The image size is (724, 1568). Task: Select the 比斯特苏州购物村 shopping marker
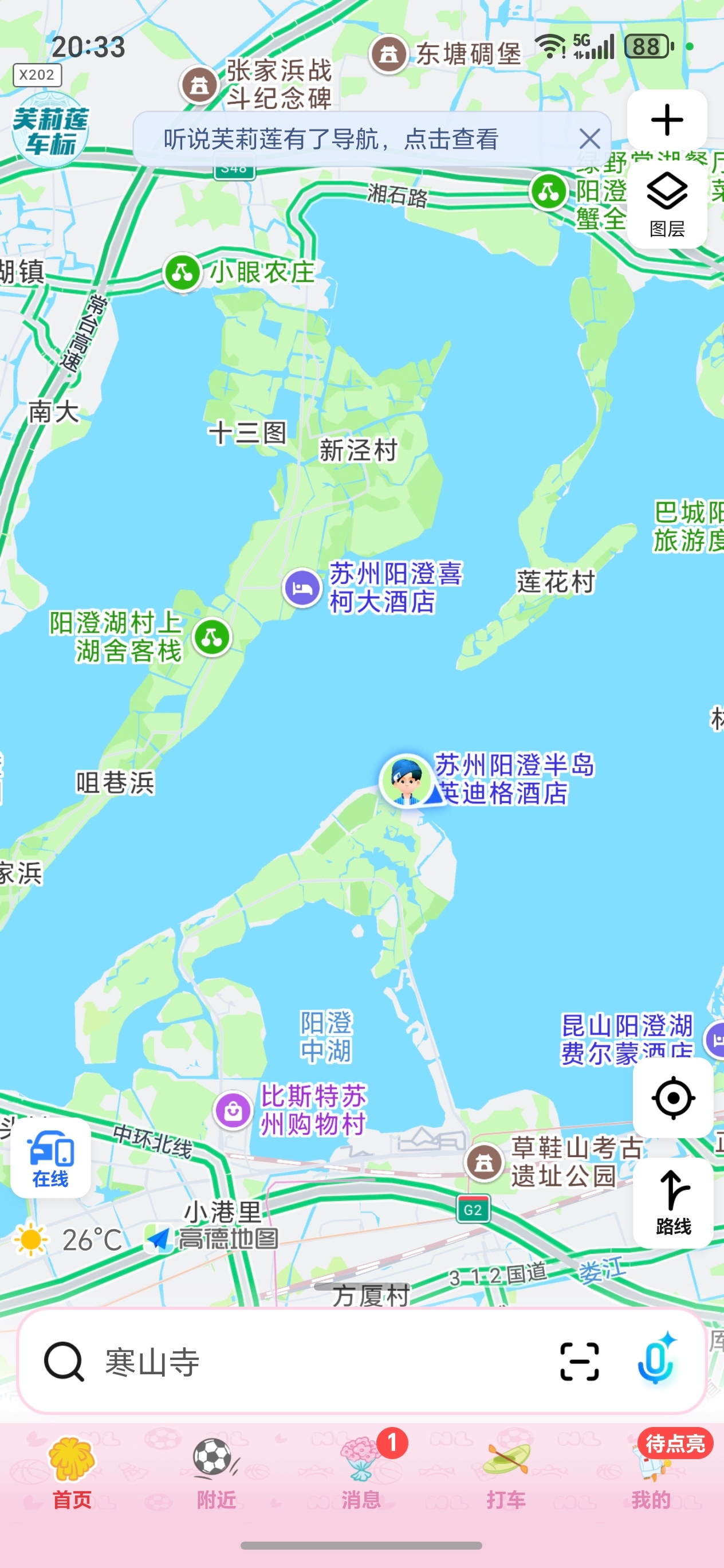point(233,1110)
